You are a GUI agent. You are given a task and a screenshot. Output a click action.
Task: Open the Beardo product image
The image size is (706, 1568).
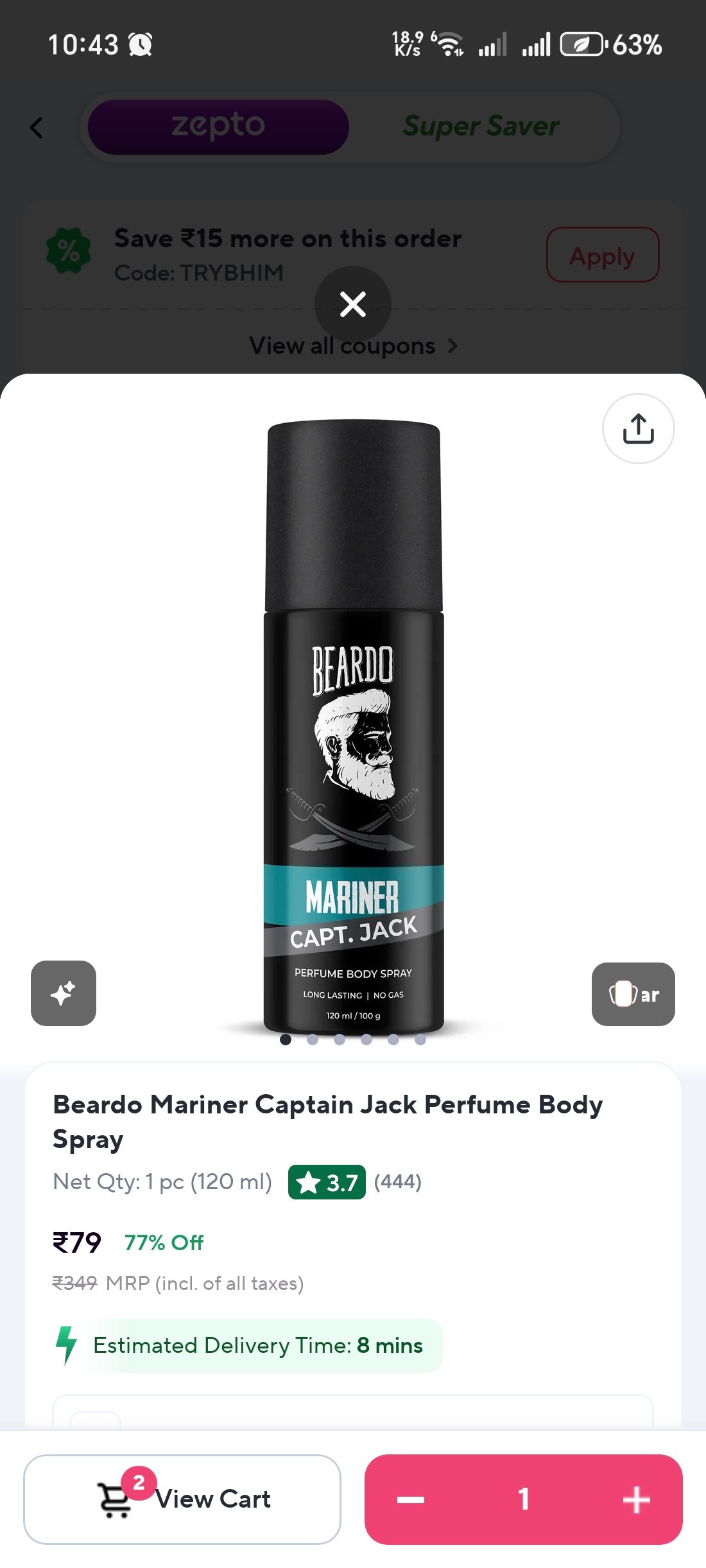[x=353, y=726]
